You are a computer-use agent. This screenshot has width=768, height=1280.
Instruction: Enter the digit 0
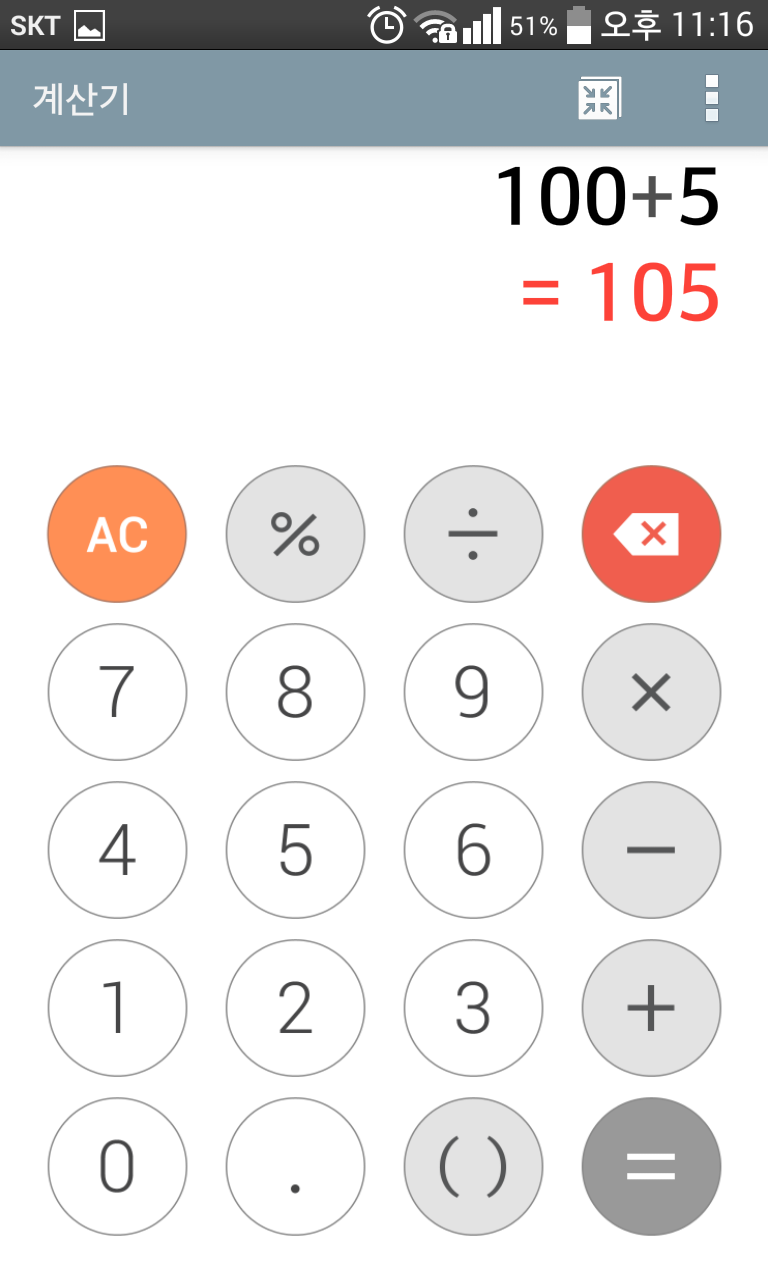(117, 1166)
